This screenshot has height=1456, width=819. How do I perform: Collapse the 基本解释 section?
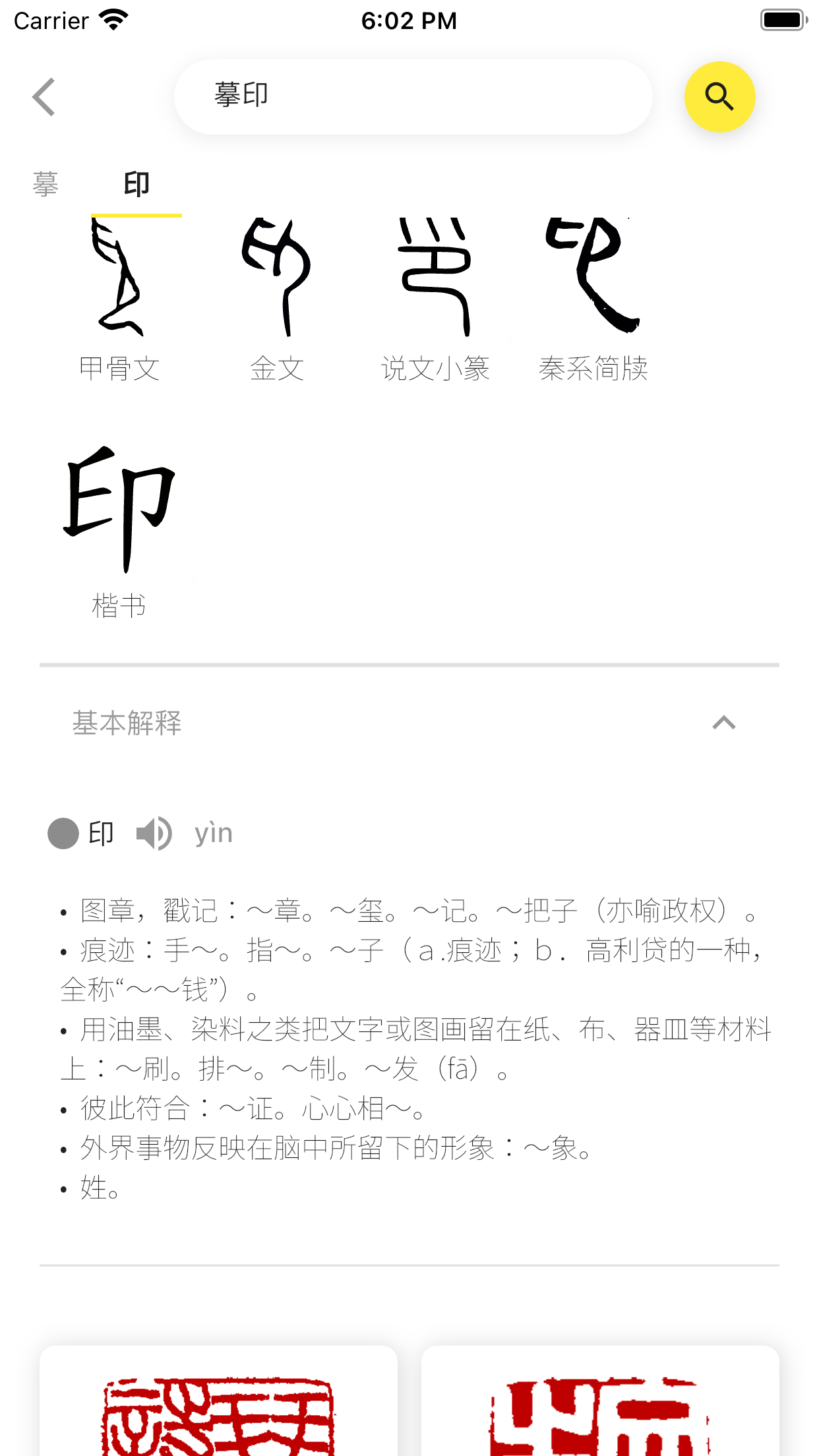[x=724, y=723]
